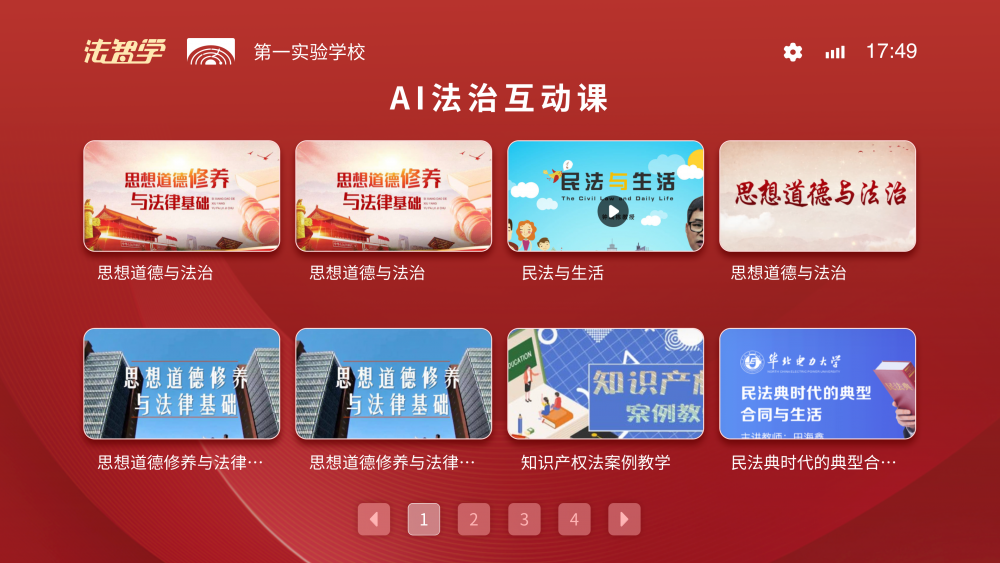Tap the next page arrow

click(624, 519)
